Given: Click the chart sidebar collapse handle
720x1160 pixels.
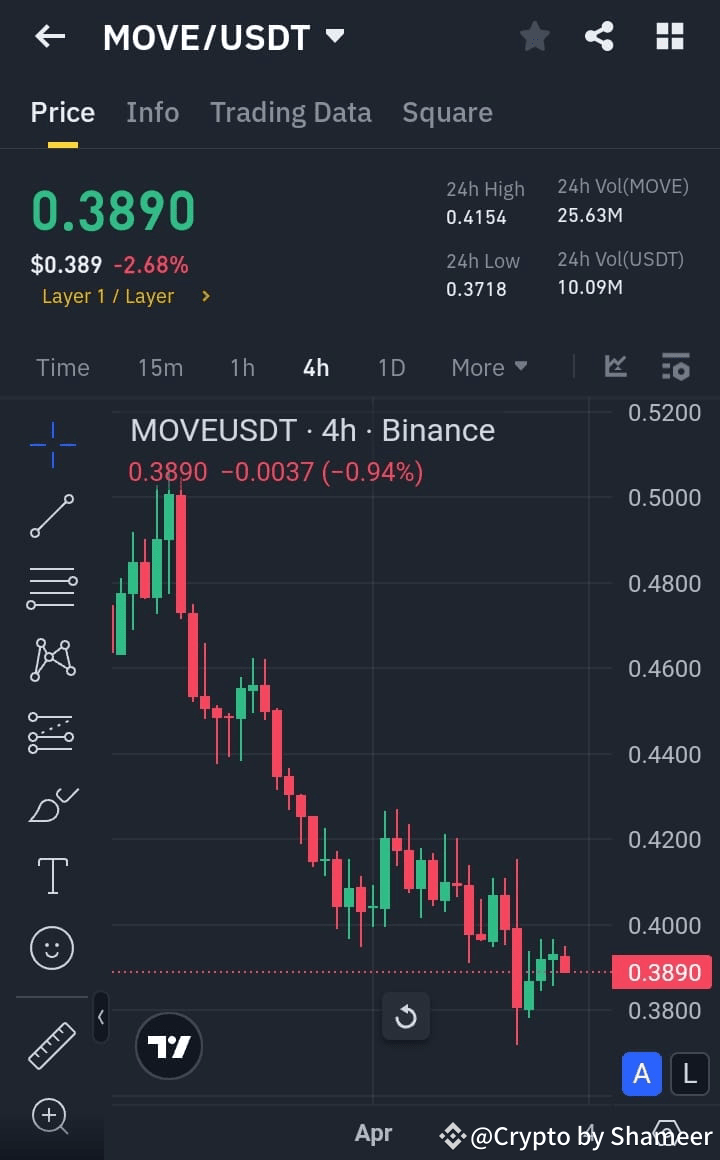Looking at the screenshot, I should (x=101, y=1017).
